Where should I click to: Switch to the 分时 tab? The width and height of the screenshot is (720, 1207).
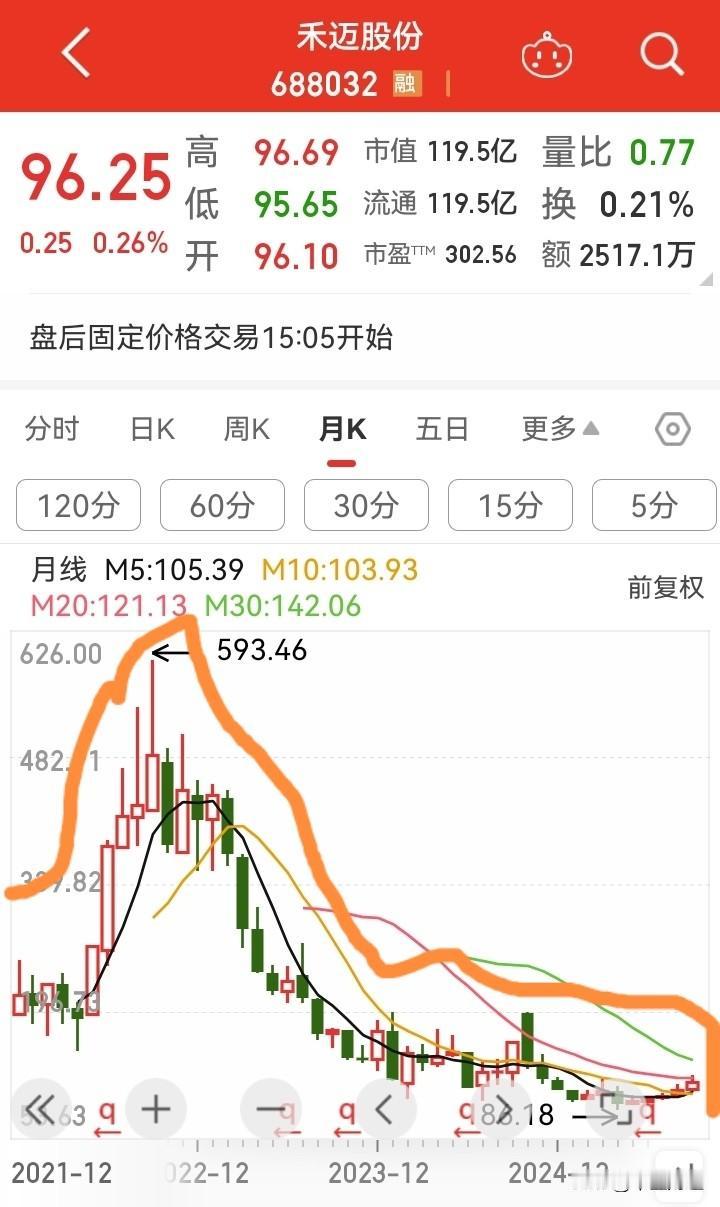point(52,430)
